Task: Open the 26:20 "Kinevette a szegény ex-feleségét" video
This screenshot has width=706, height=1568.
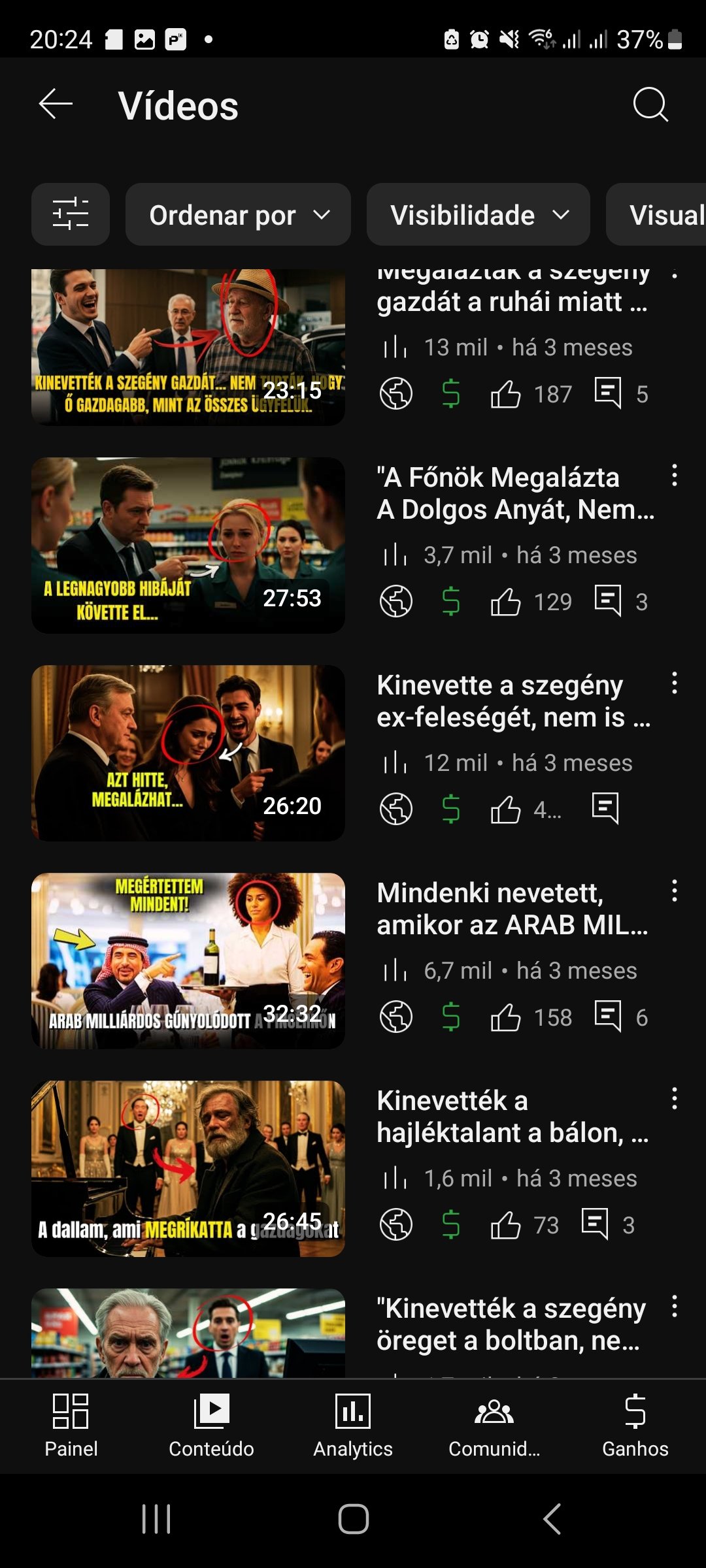Action: click(188, 753)
